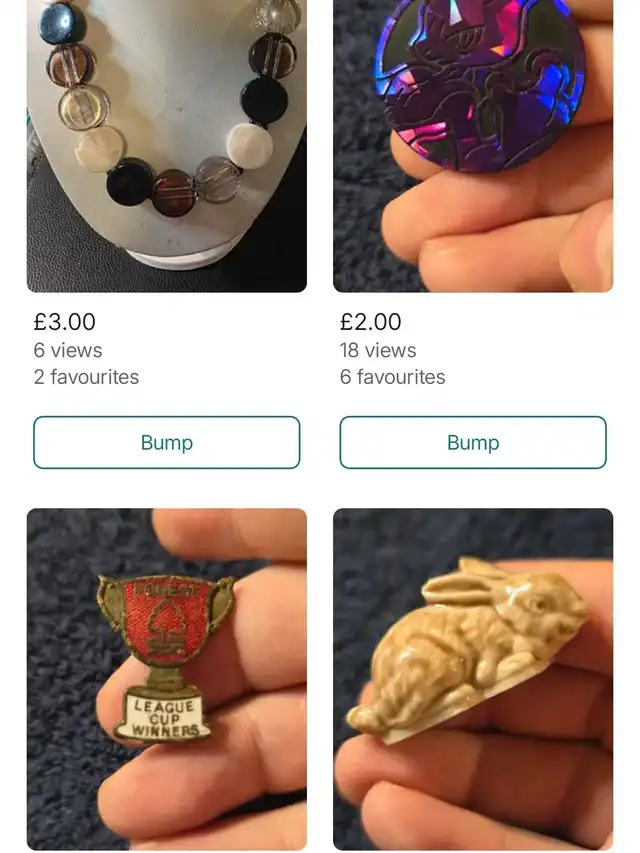Bump the £3.00 bead necklace listing
Screen dimensions: 640x853
pyautogui.click(x=166, y=442)
